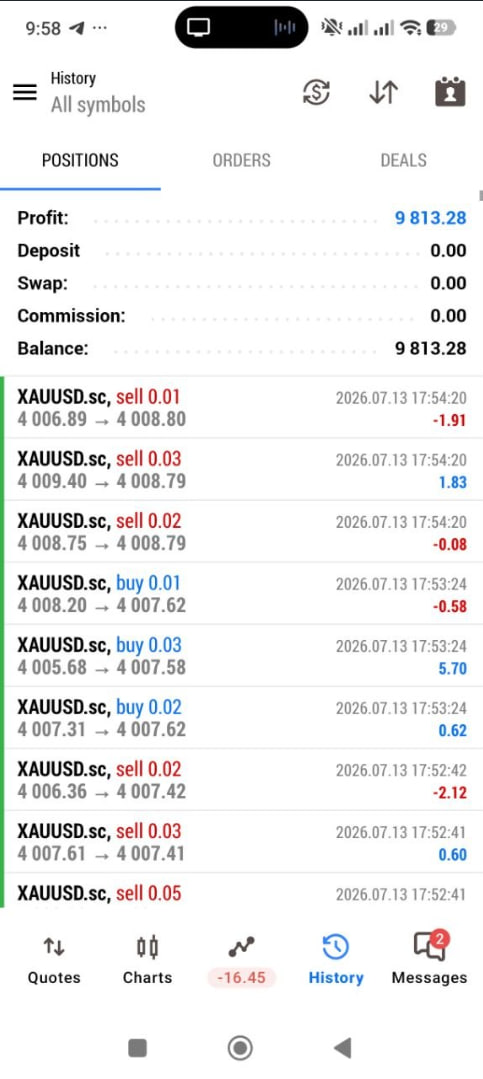
Task: Switch to the ORDERS tab
Action: [x=242, y=160]
